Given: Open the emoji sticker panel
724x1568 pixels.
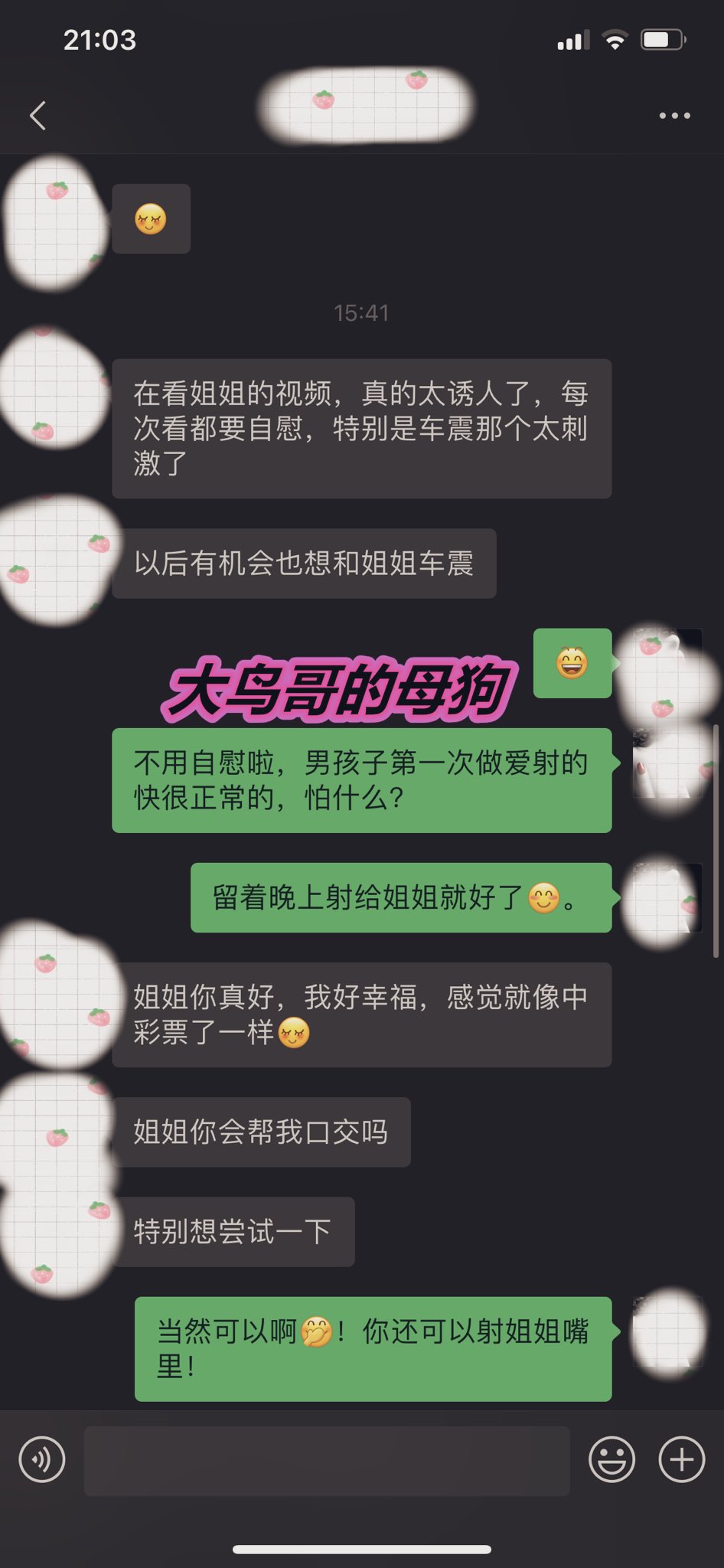Looking at the screenshot, I should (611, 1459).
